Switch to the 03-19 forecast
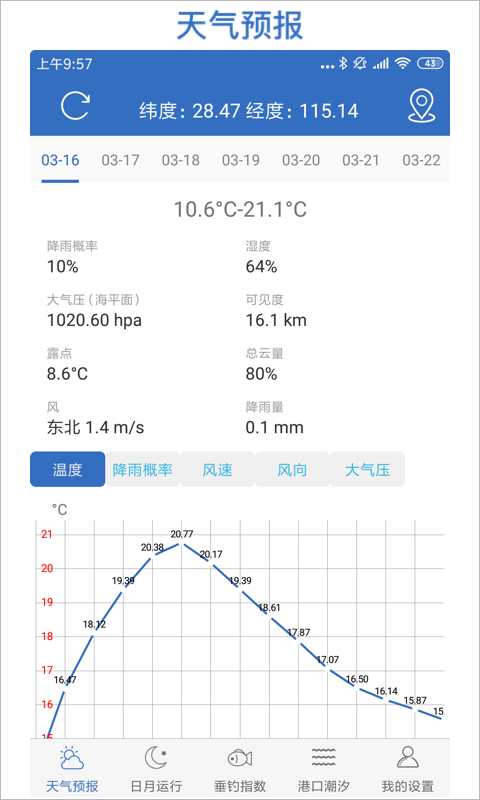 tap(240, 160)
